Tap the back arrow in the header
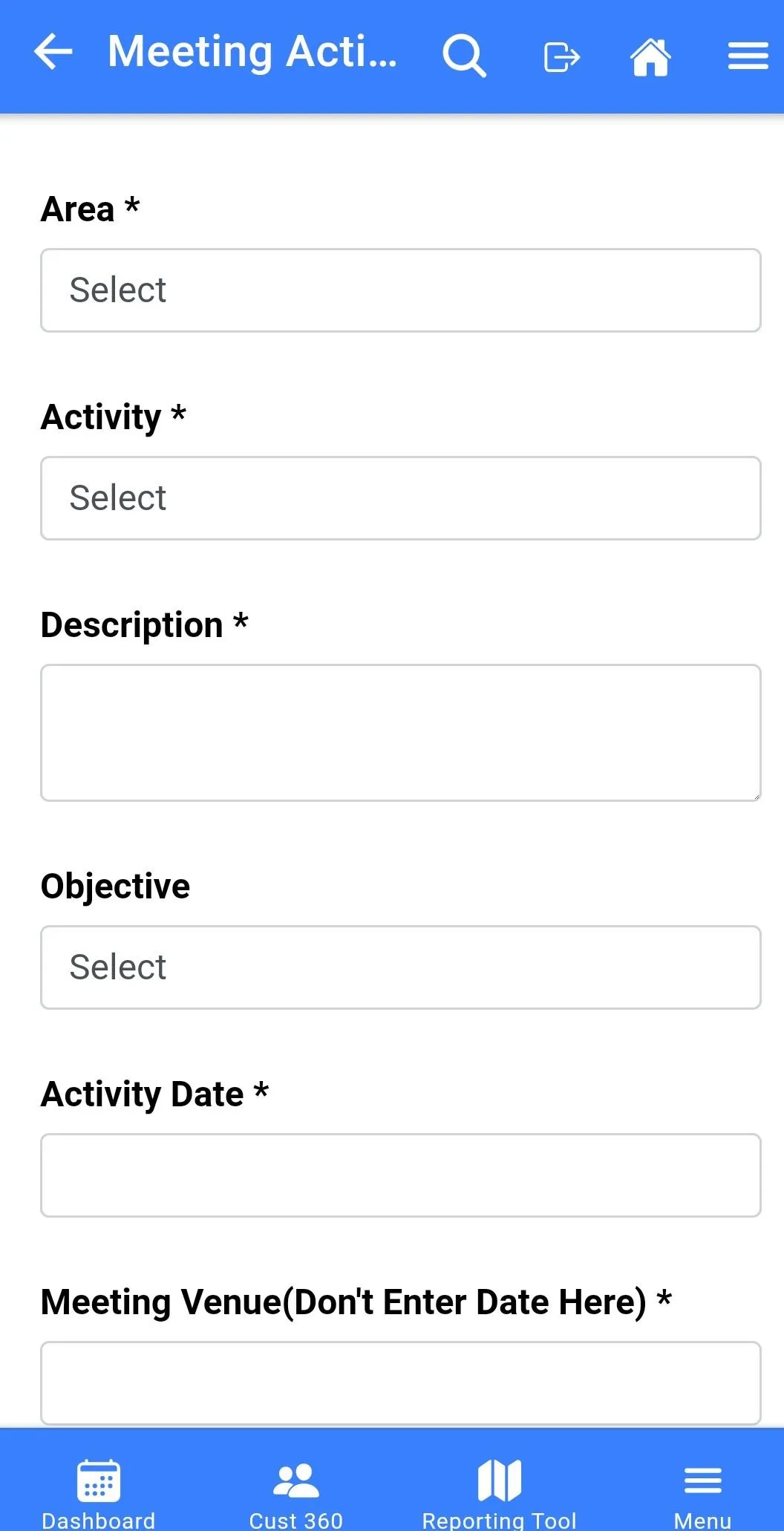Viewport: 784px width, 1531px height. pos(52,52)
